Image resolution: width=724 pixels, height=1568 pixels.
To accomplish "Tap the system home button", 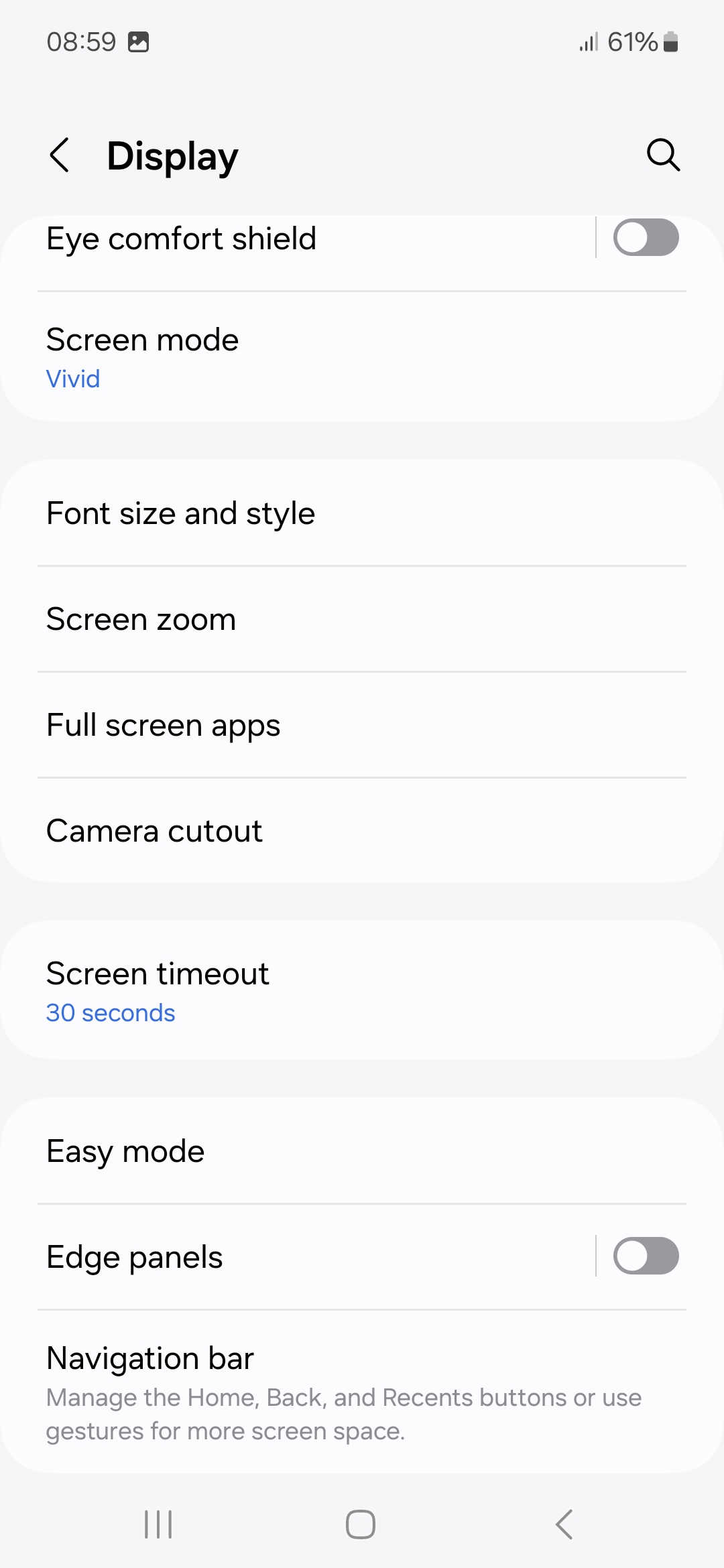I will click(361, 1524).
